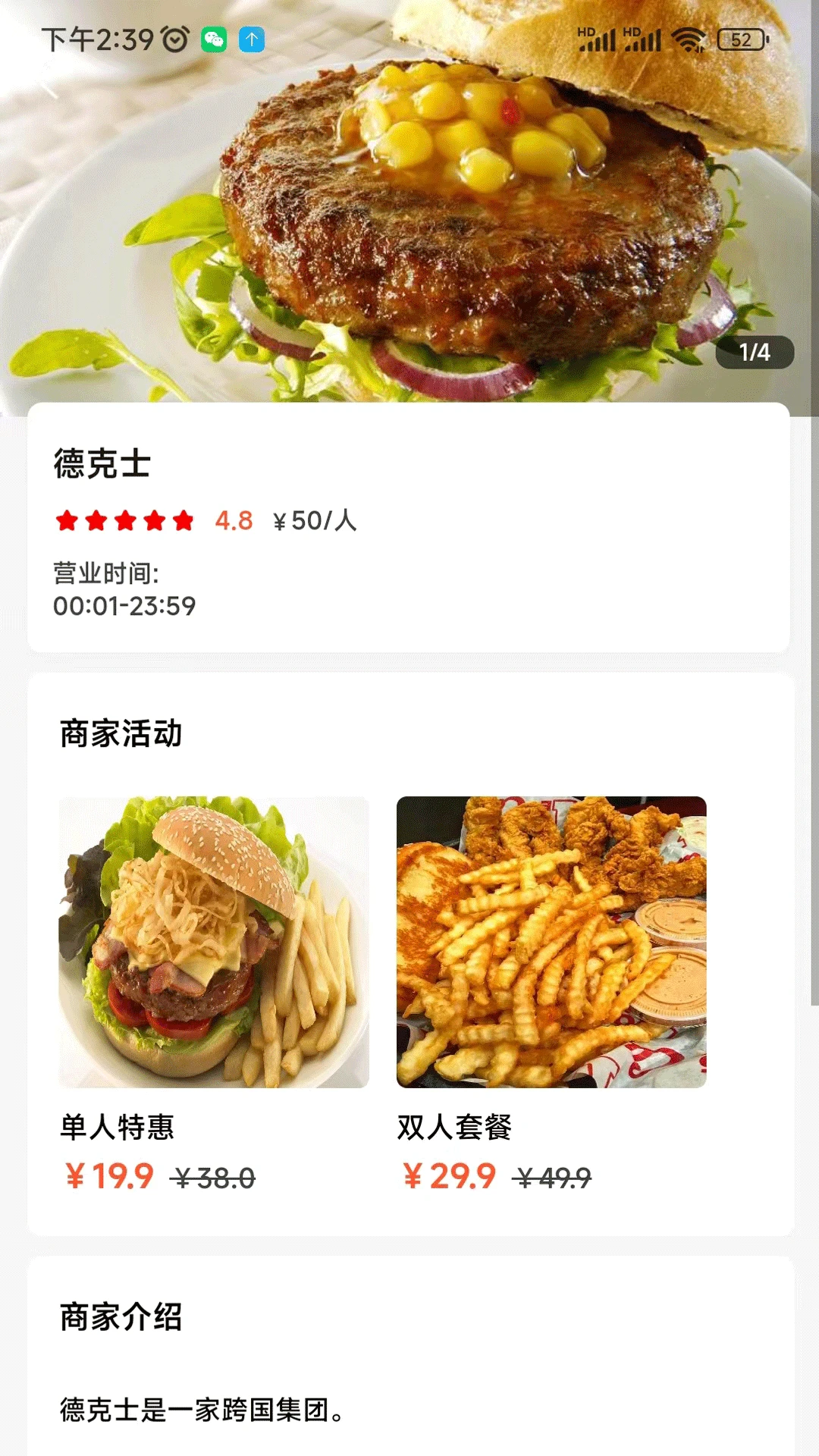Tap the battery indicator showing 52

coord(738,40)
